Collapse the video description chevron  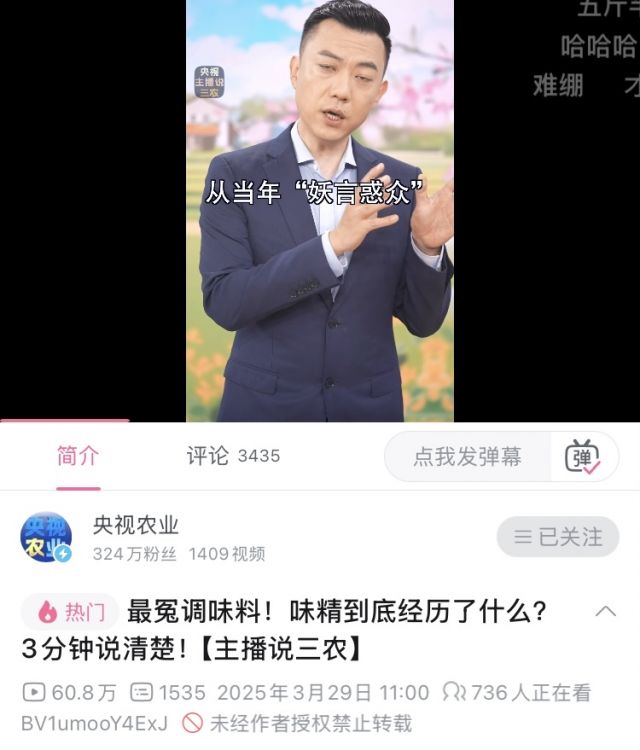click(605, 611)
